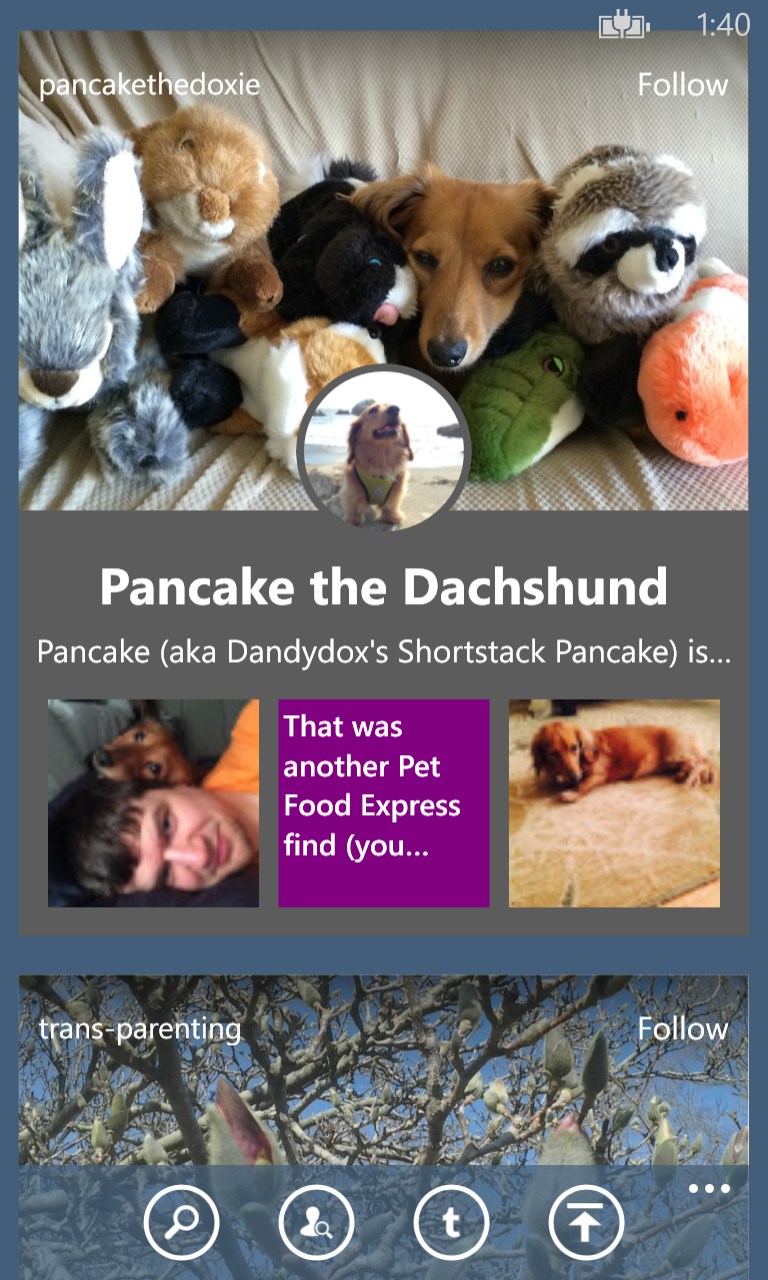Open the purple Pet Food Express text post
The image size is (768, 1280).
[383, 803]
